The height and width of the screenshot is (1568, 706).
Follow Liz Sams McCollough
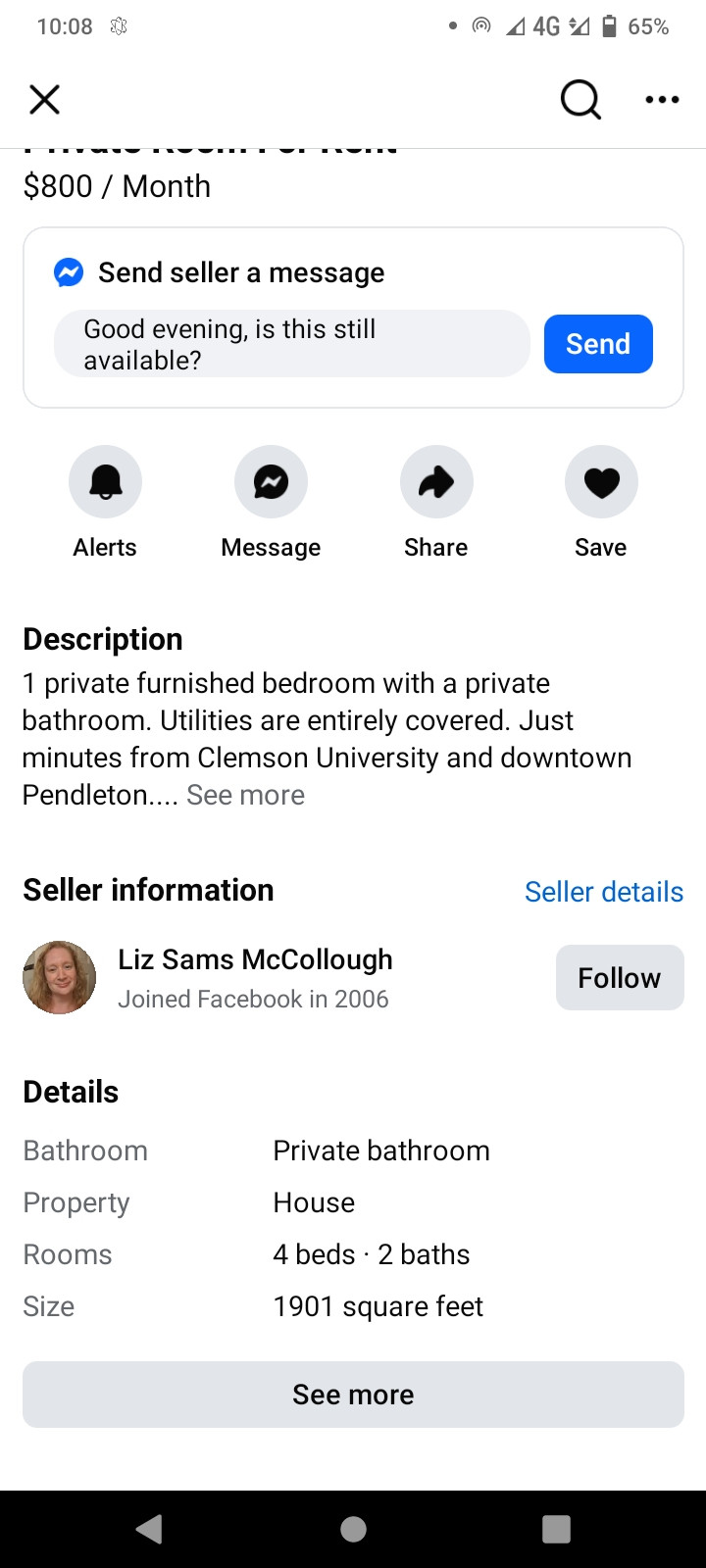[x=619, y=977]
